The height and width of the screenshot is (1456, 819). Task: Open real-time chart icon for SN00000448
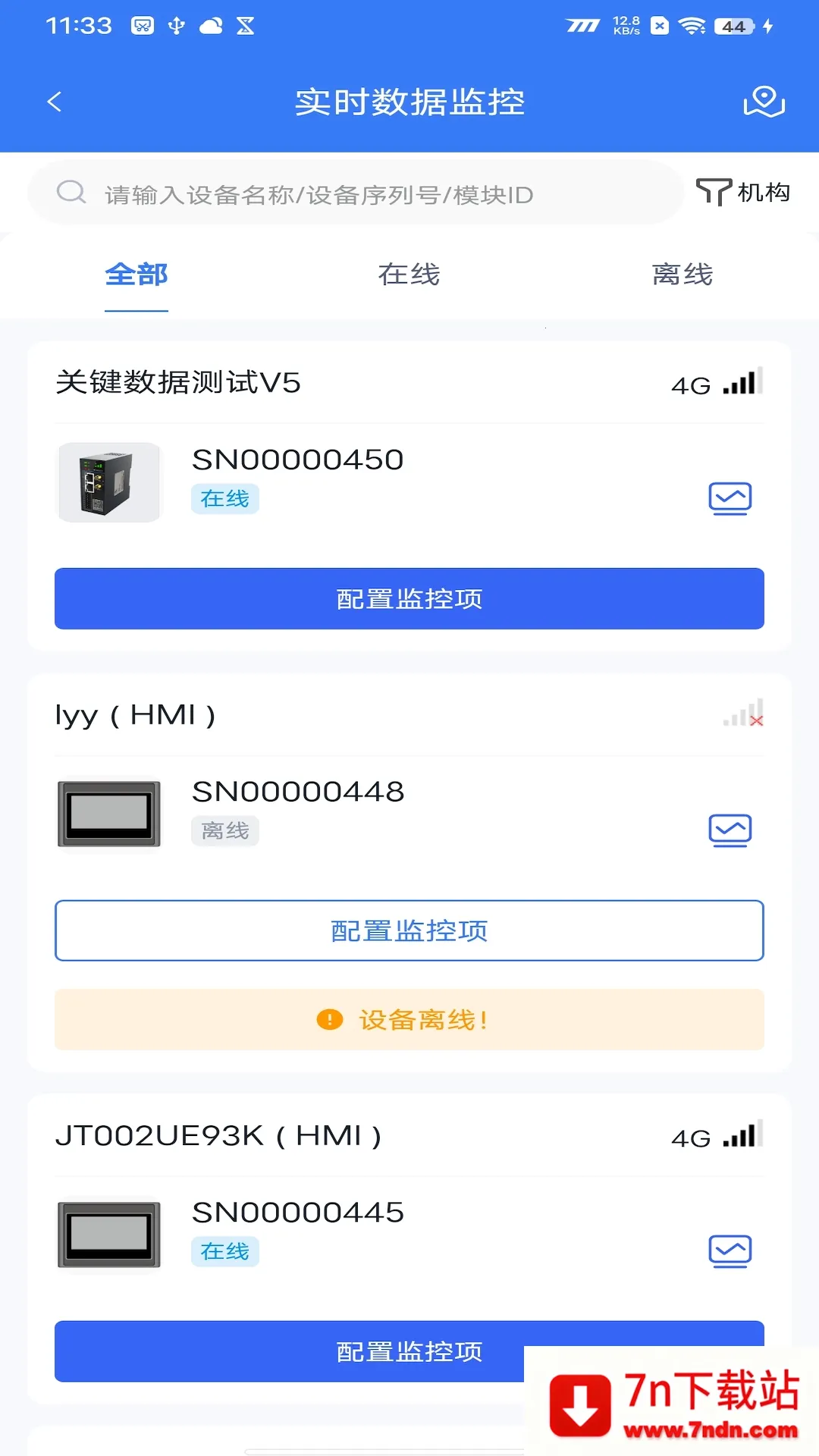click(730, 829)
